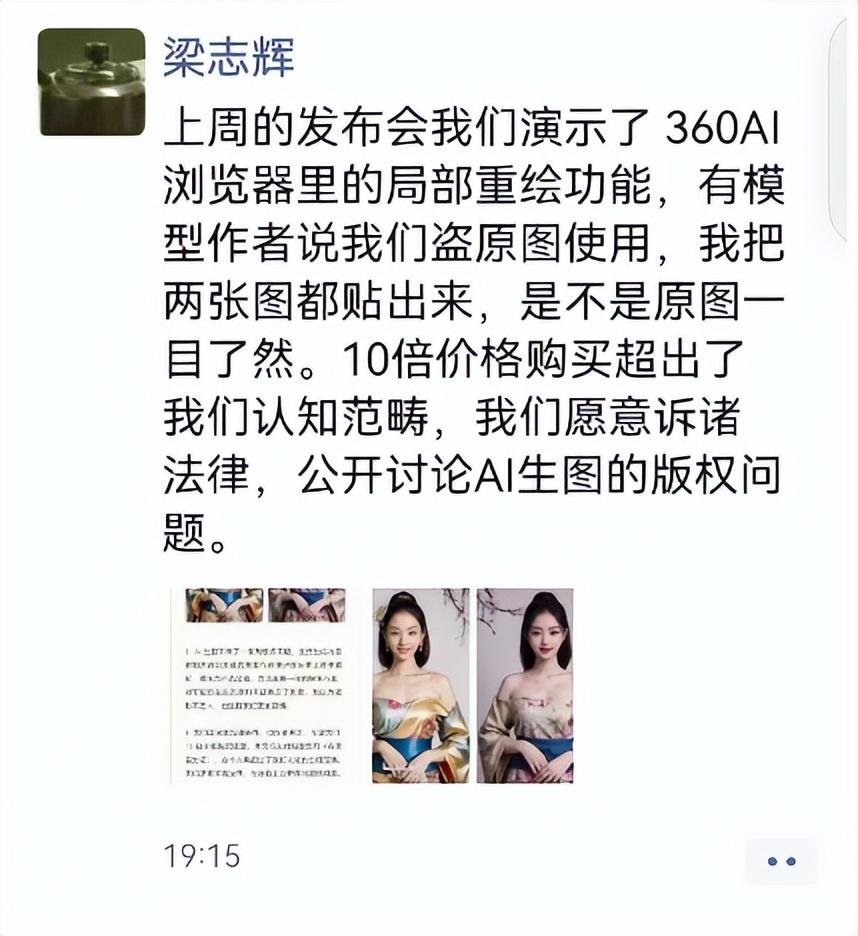The image size is (858, 936).
Task: View the third image of woman with branch
Action: coord(524,685)
